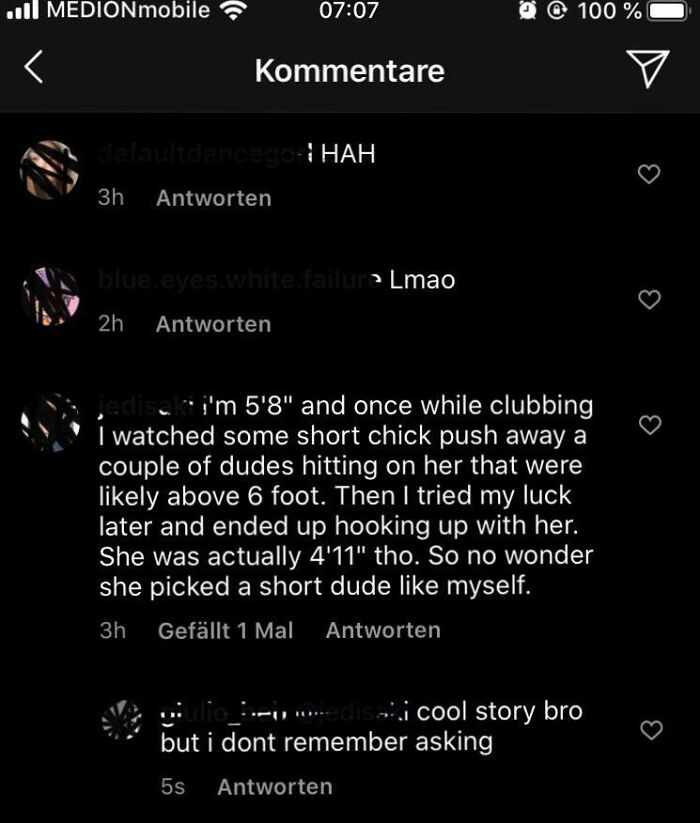Image resolution: width=700 pixels, height=823 pixels.
Task: Open profile picture of the "Lmao" commenter
Action: pyautogui.click(x=49, y=296)
